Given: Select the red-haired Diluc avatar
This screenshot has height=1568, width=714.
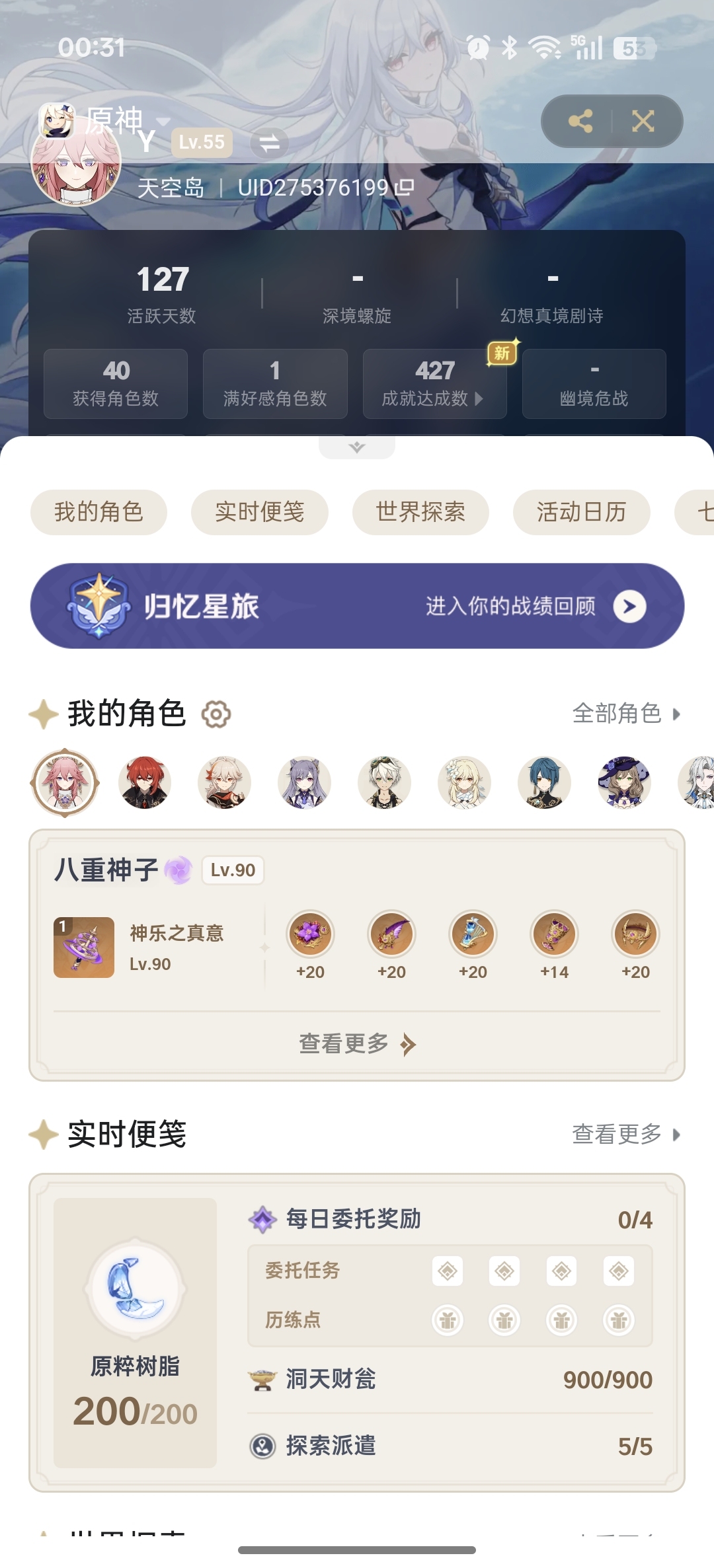Looking at the screenshot, I should 145,783.
